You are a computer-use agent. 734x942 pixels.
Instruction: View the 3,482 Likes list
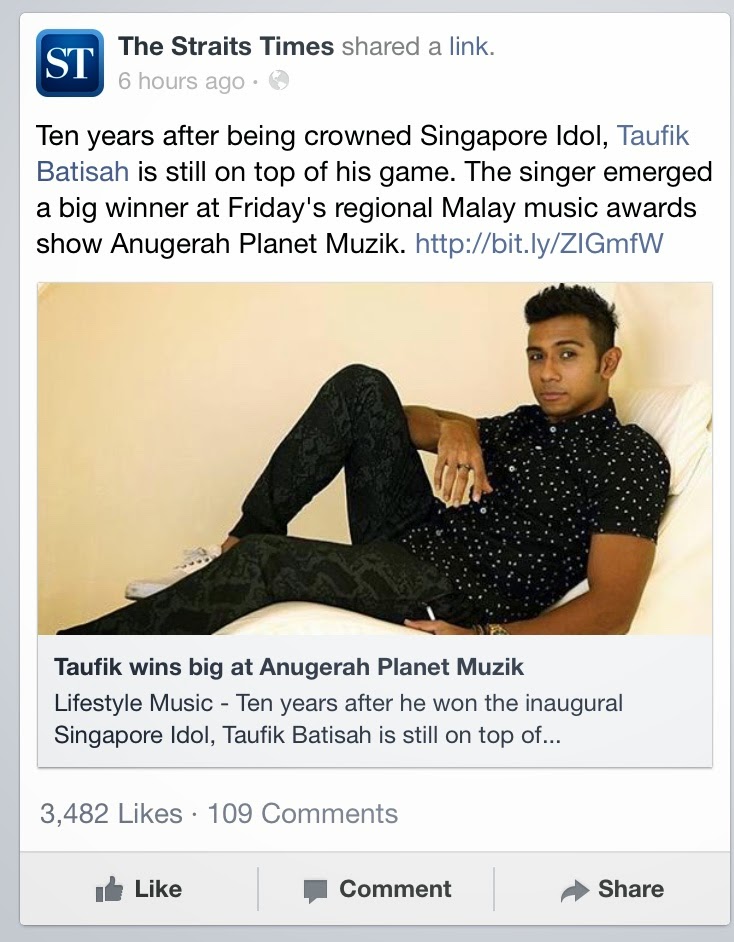coord(111,813)
